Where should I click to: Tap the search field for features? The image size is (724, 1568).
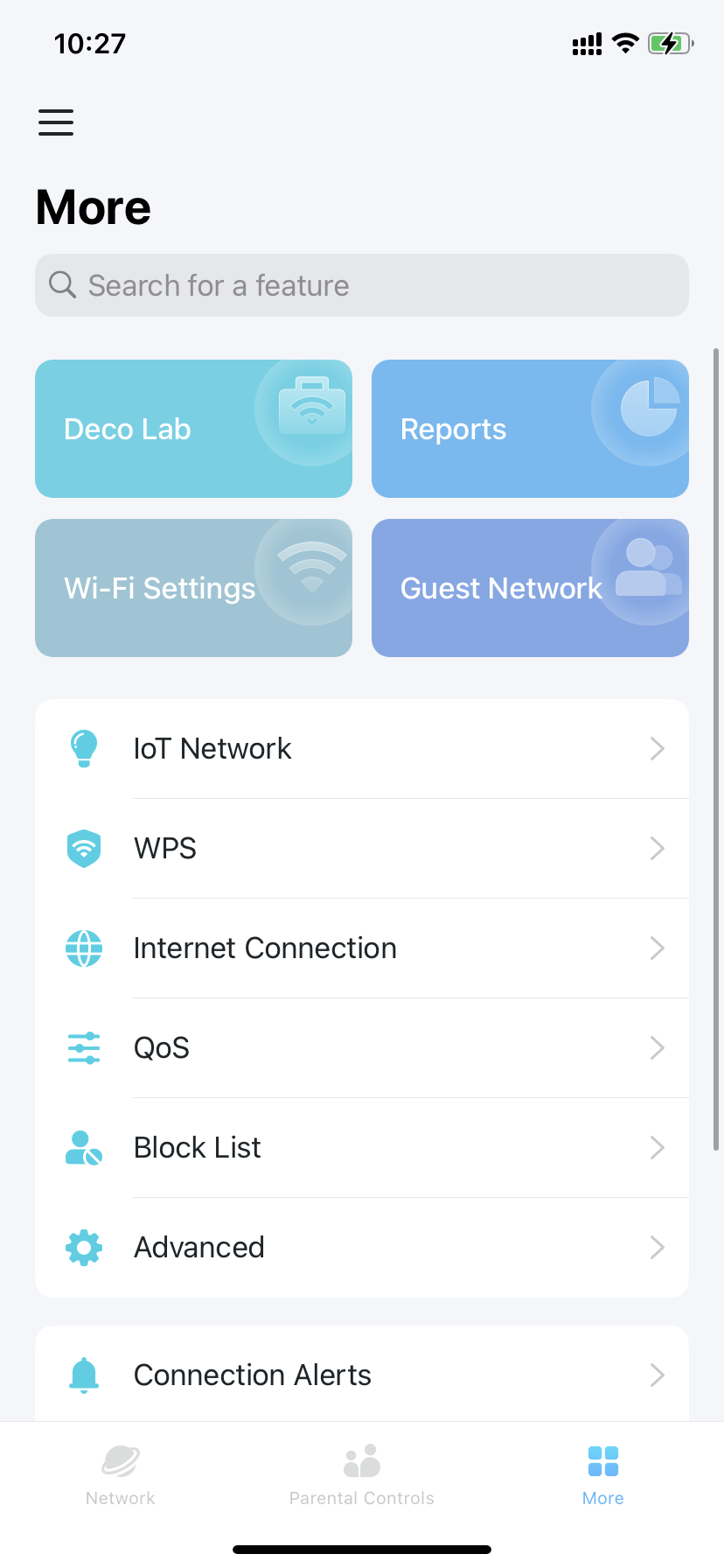(x=361, y=284)
